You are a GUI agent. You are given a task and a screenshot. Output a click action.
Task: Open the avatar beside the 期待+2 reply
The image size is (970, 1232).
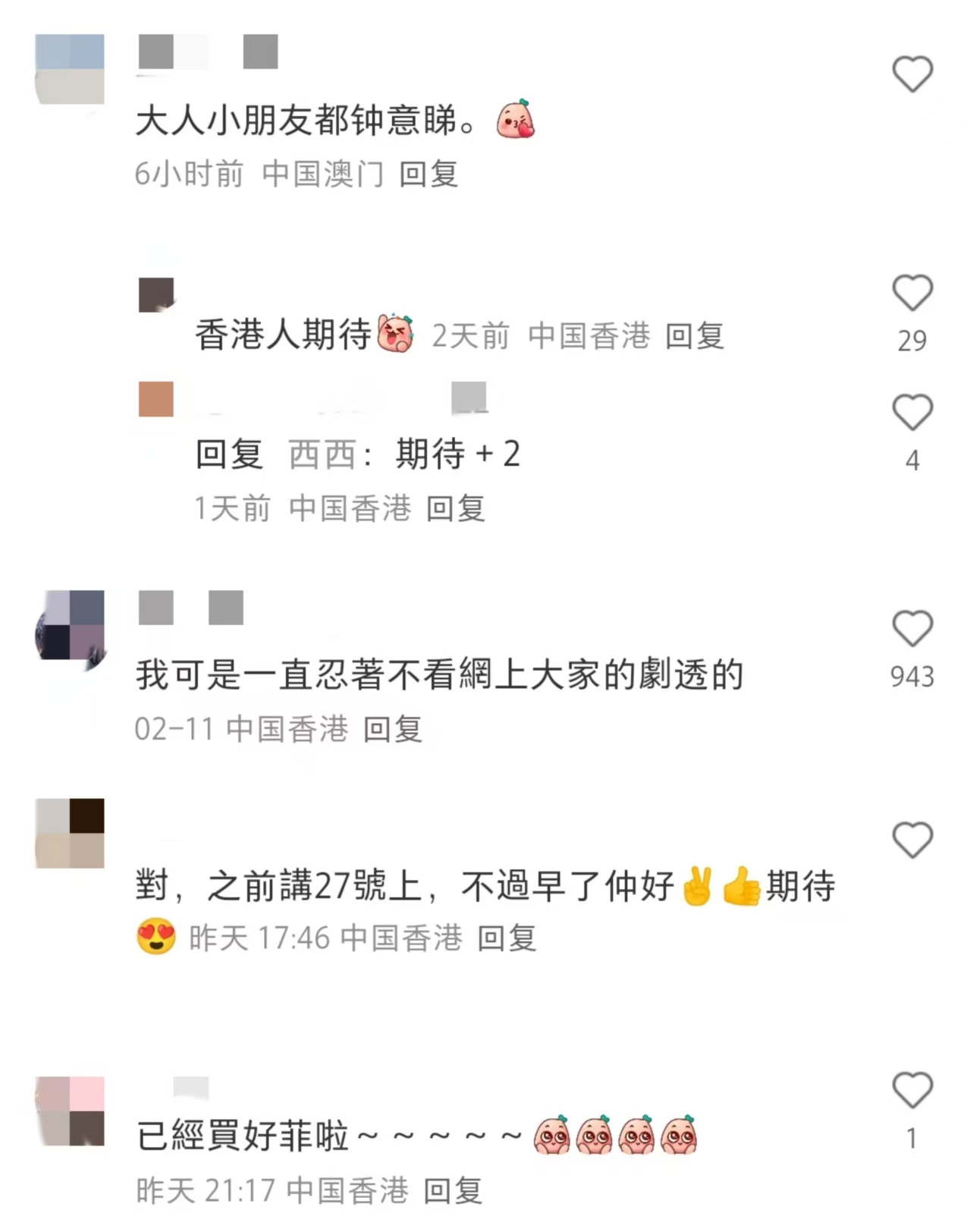pos(155,400)
